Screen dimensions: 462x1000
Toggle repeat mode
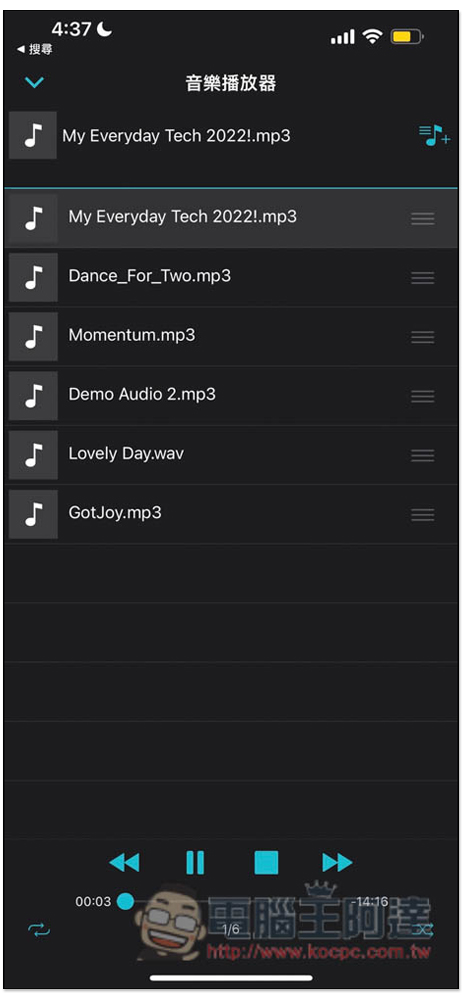(x=39, y=930)
